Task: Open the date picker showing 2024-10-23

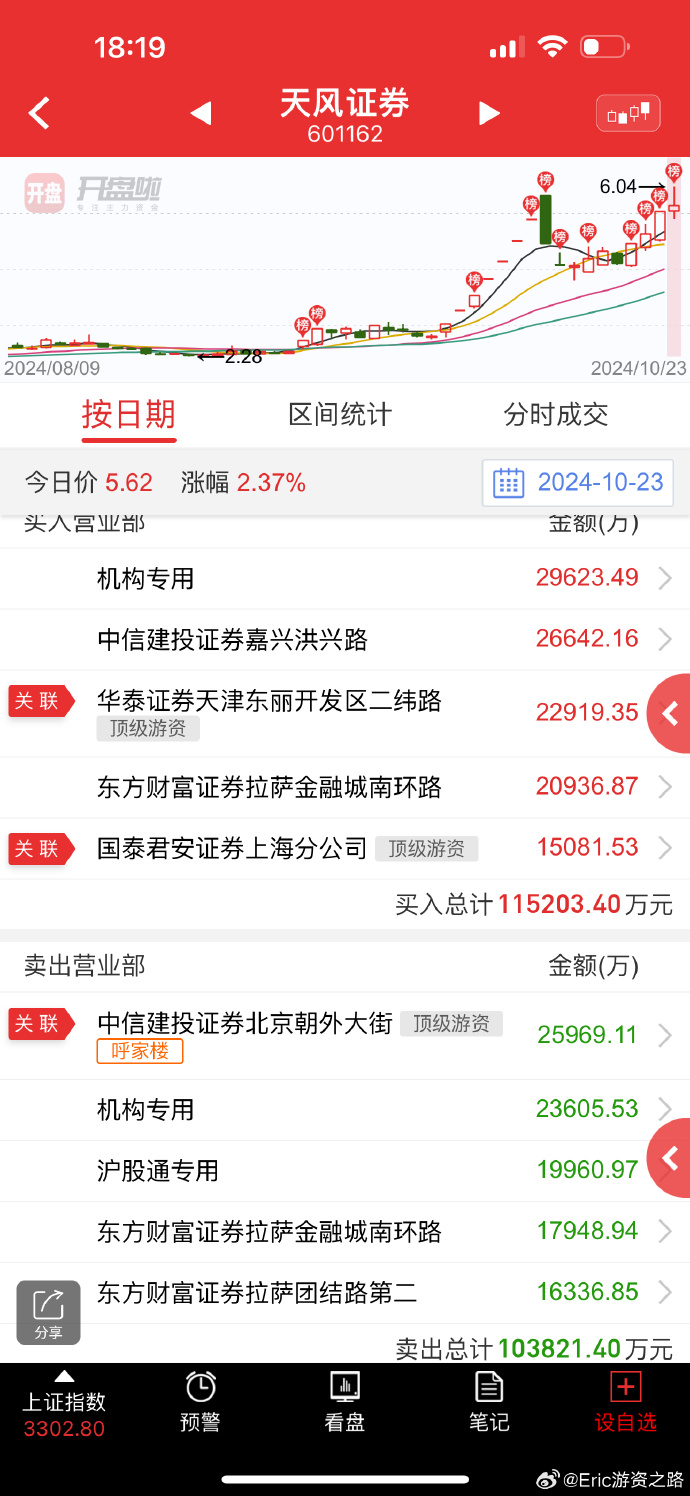Action: tap(577, 483)
